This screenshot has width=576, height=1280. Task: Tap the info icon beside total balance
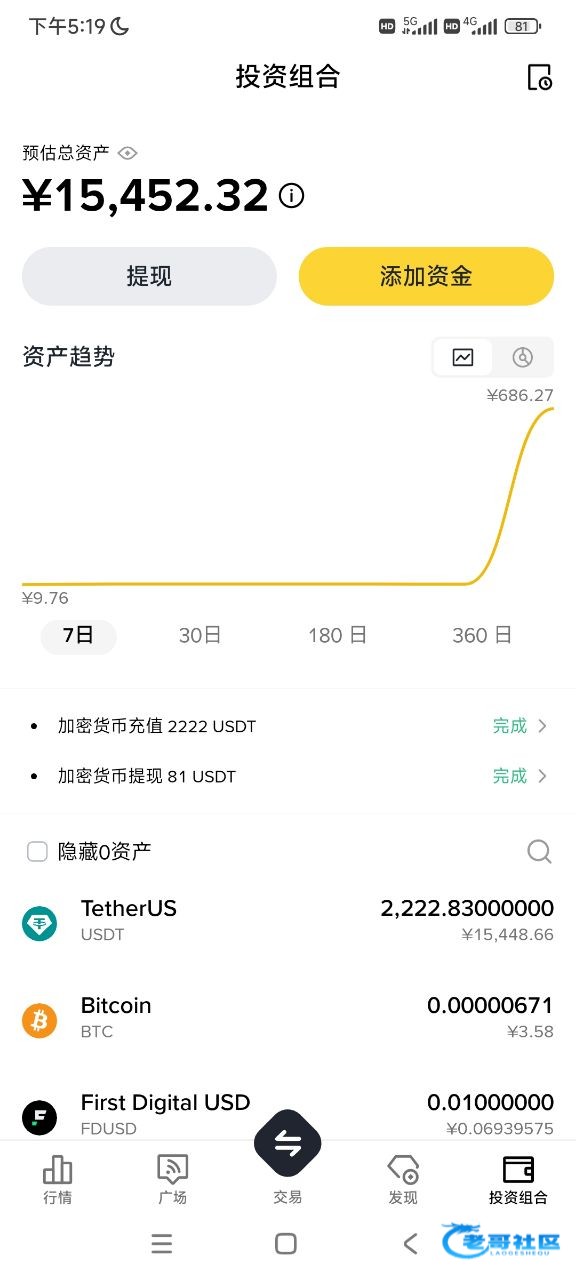(291, 195)
